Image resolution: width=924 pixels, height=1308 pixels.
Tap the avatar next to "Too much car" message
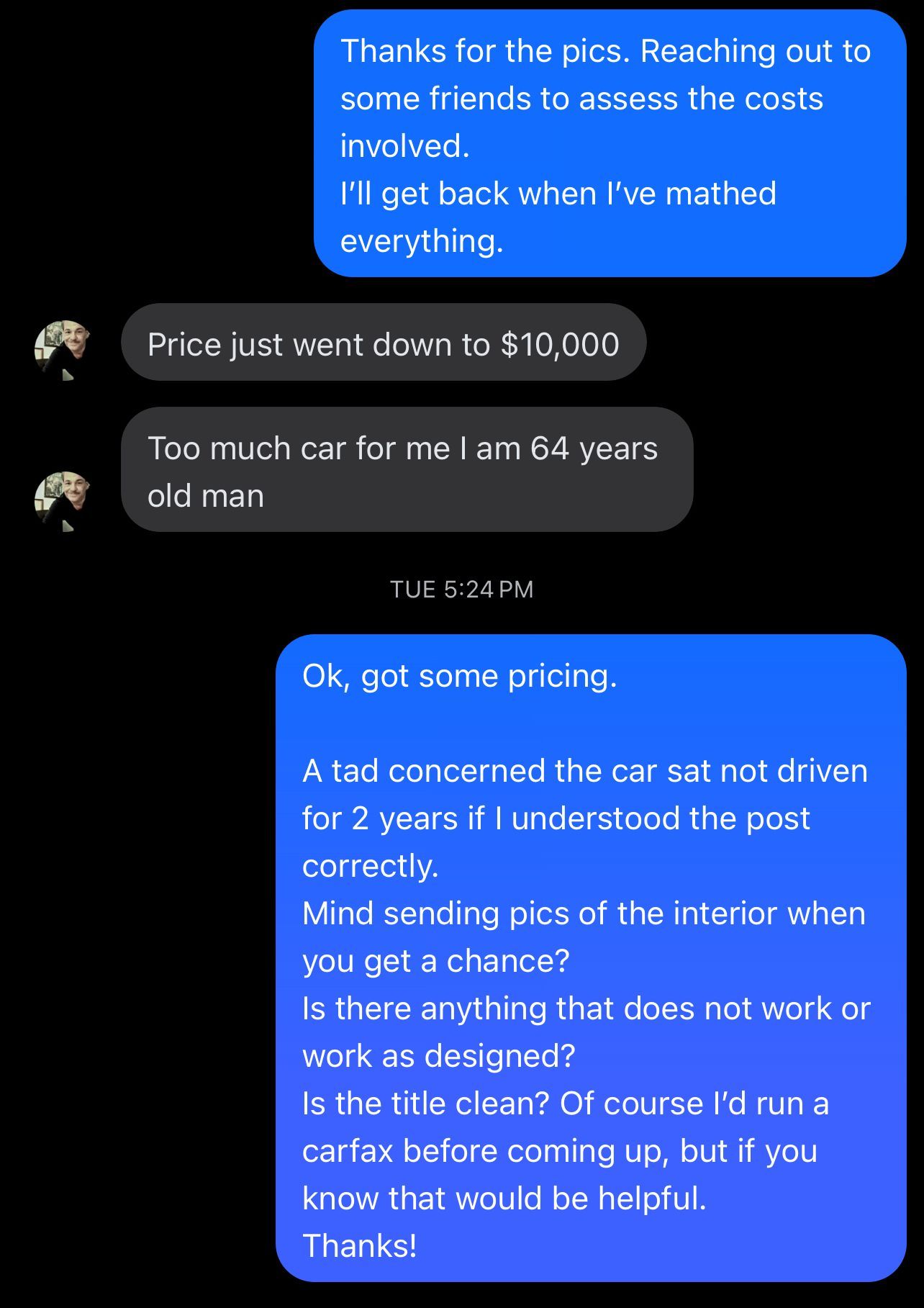click(63, 501)
